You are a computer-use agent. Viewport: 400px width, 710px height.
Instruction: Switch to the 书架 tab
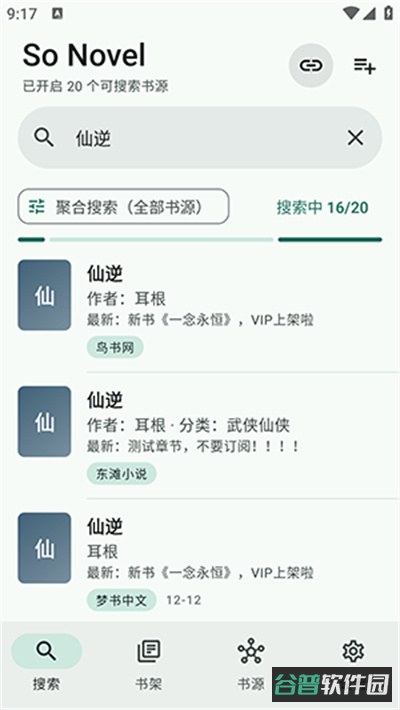pyautogui.click(x=149, y=663)
